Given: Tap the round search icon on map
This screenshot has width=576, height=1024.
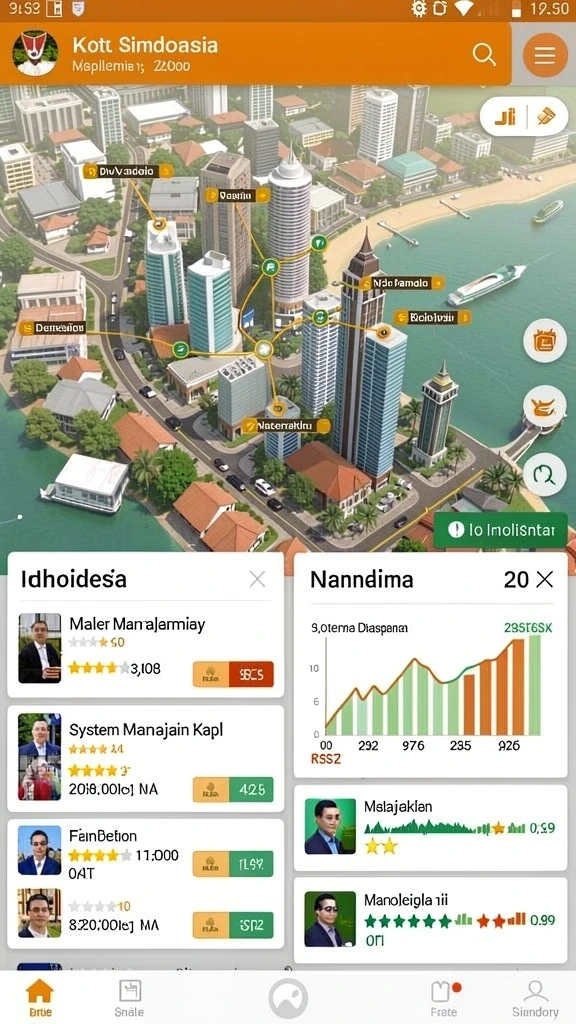Looking at the screenshot, I should [545, 473].
